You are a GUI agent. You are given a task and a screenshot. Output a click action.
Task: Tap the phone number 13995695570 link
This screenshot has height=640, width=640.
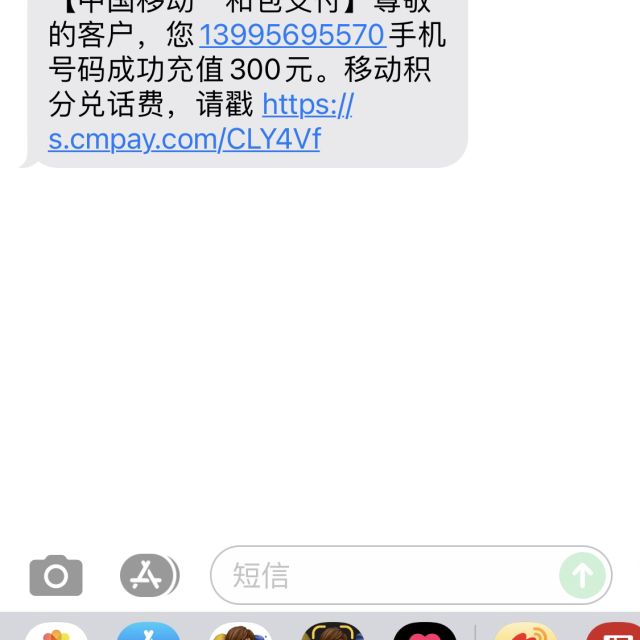[292, 35]
